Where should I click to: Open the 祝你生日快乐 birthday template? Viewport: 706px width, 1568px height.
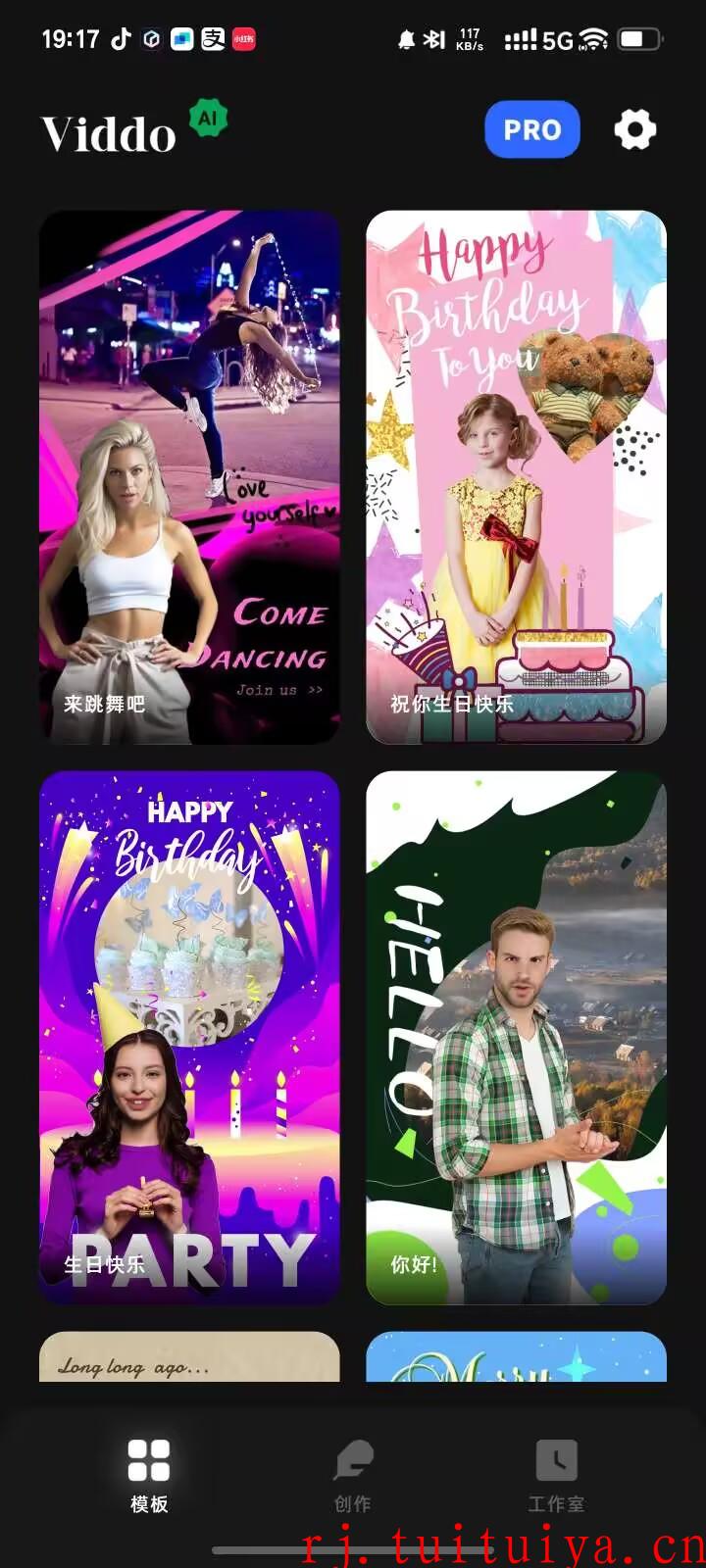pyautogui.click(x=516, y=477)
